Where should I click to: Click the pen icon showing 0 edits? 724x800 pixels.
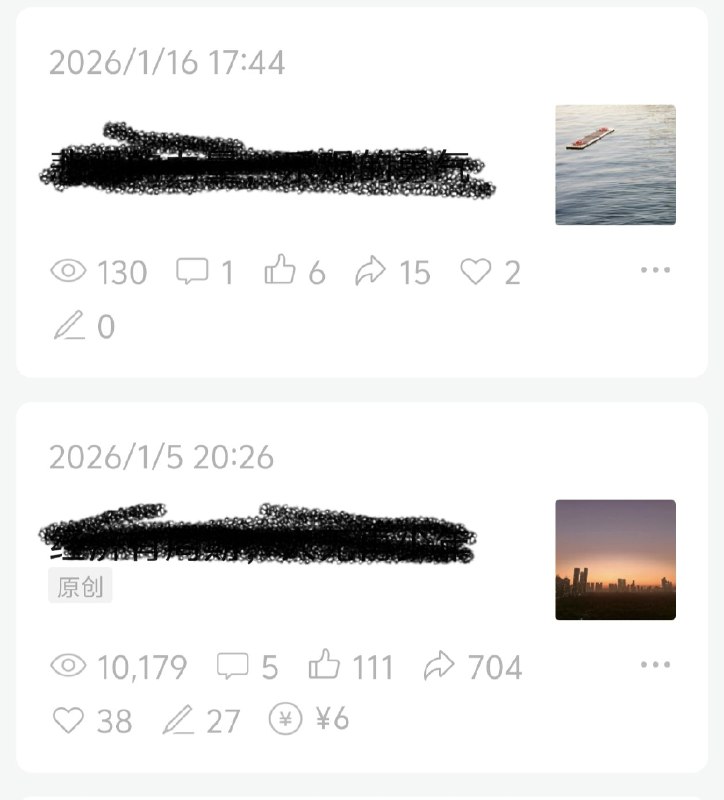[x=70, y=324]
